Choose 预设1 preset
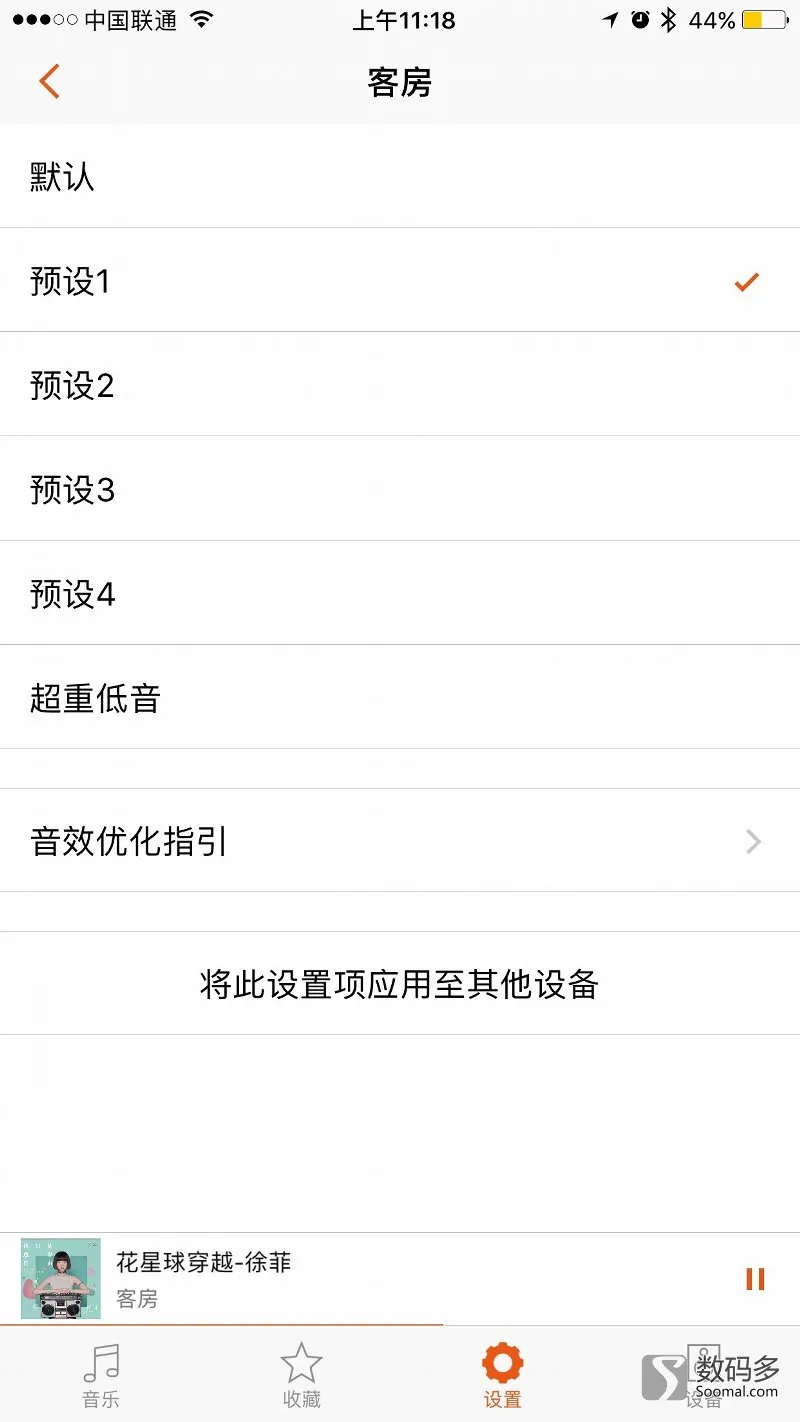 (x=400, y=280)
